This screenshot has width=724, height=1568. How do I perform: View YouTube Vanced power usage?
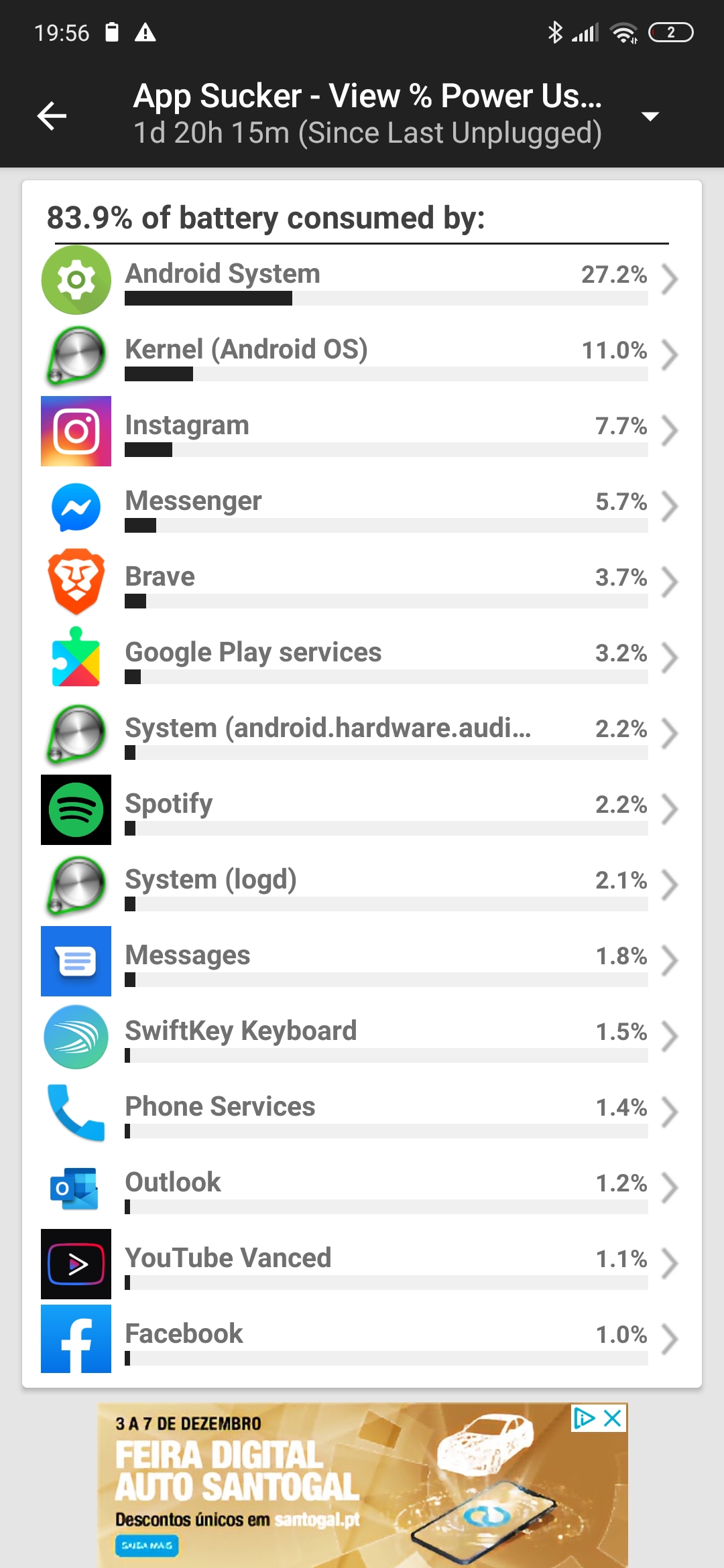click(x=362, y=1264)
